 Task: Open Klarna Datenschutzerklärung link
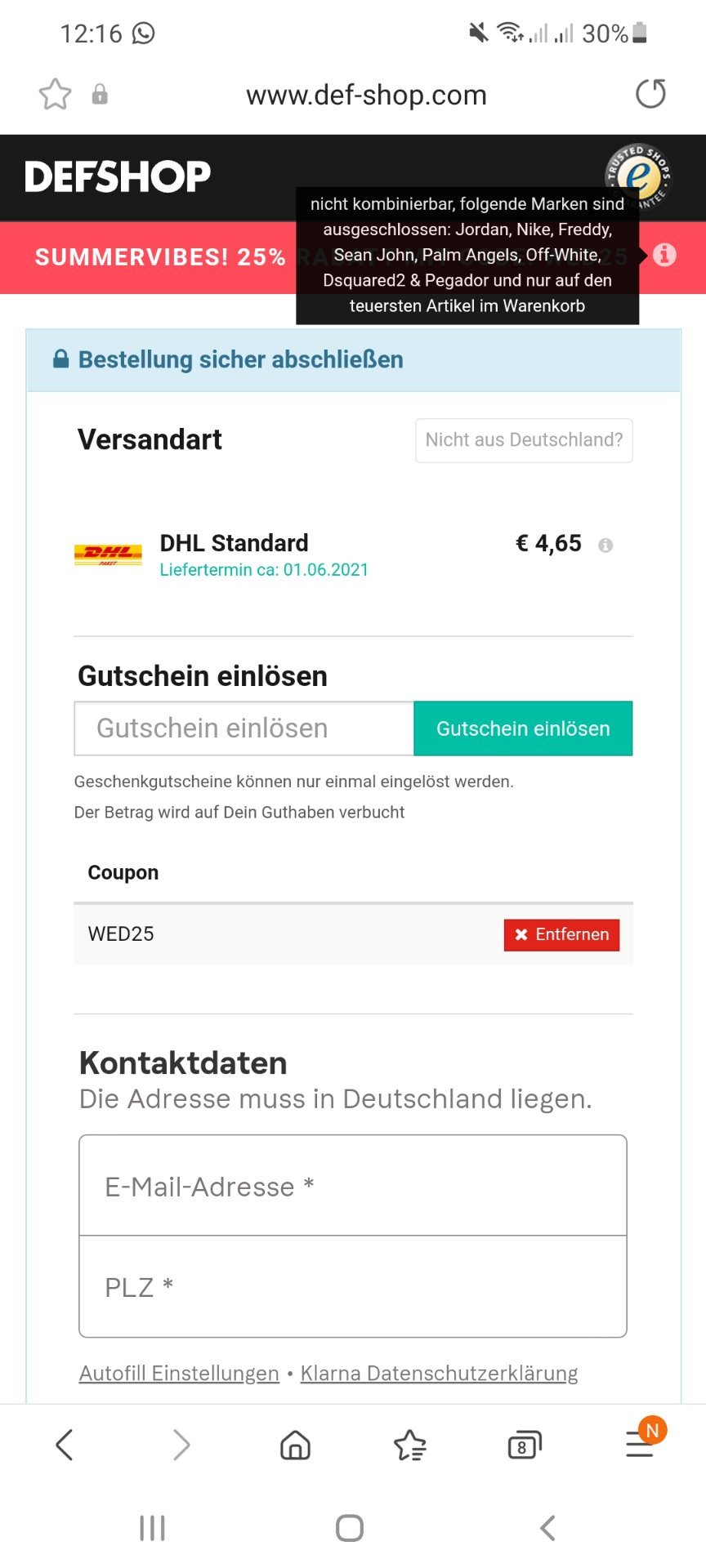[x=439, y=1374]
